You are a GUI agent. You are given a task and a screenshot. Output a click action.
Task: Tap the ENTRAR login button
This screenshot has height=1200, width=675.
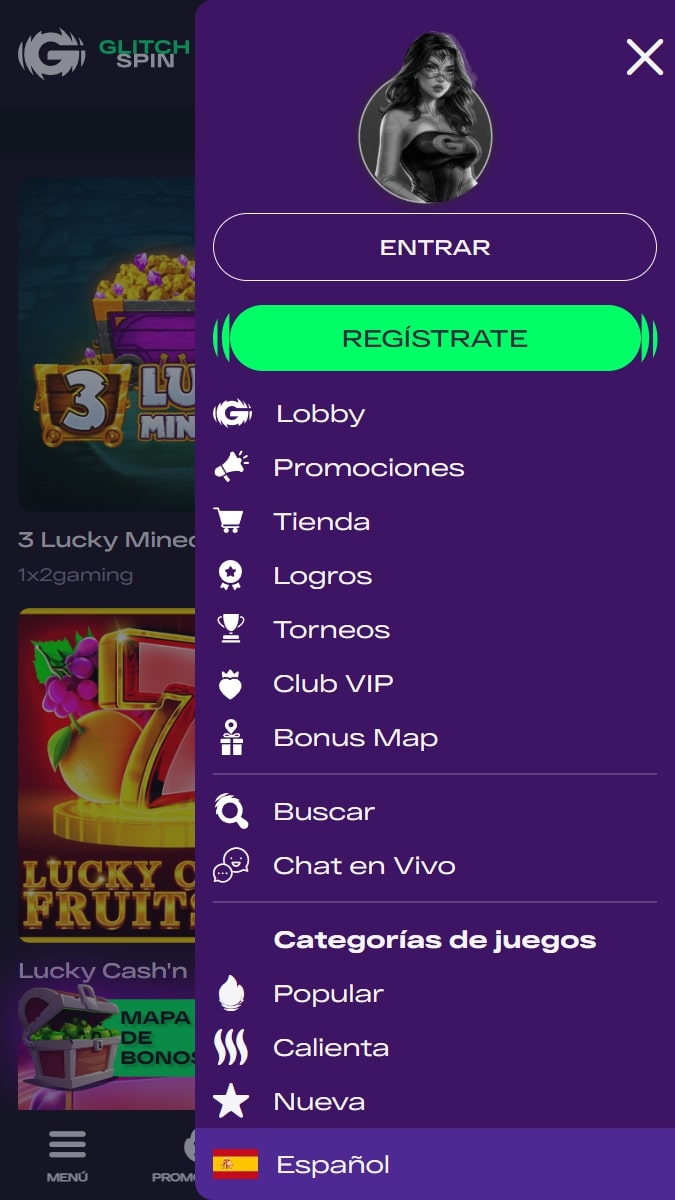coord(435,247)
